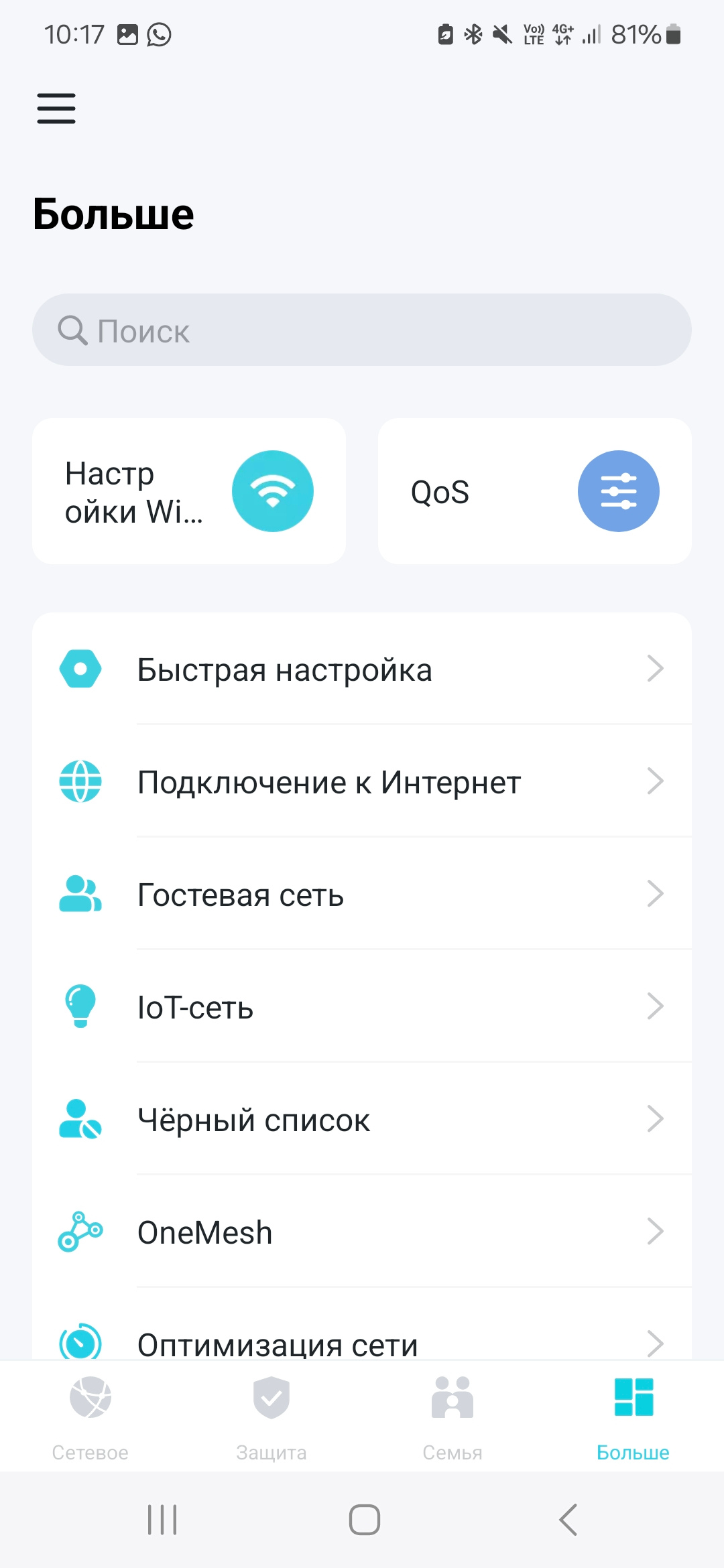Open the IoT-сеть row
This screenshot has height=1568, width=724.
pos(362,1006)
